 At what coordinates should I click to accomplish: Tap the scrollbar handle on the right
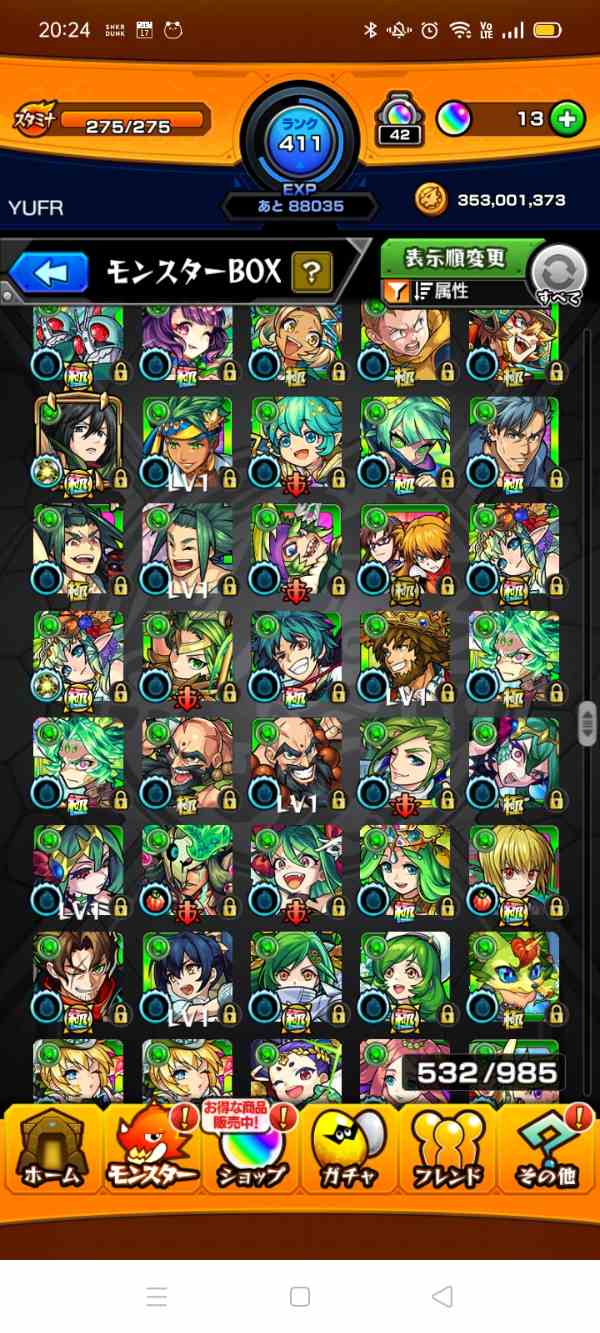[587, 722]
